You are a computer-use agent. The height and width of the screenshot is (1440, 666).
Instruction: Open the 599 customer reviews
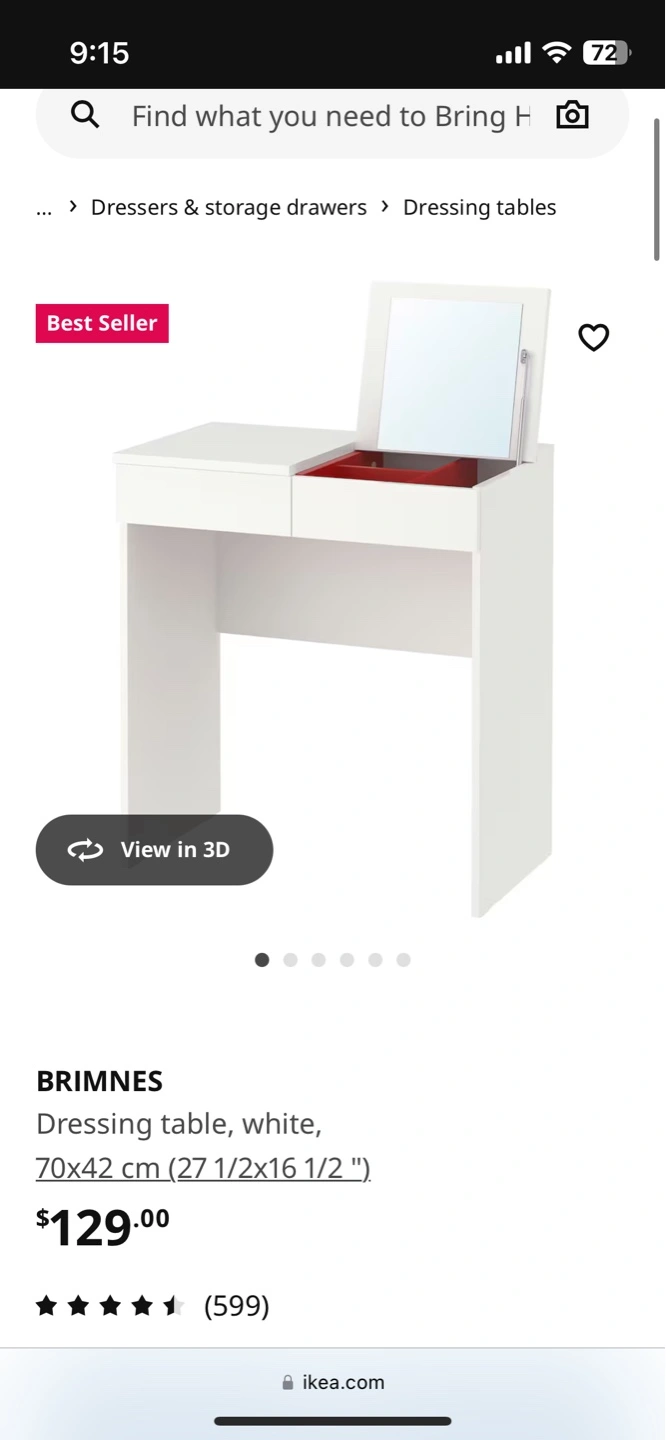pyautogui.click(x=236, y=1305)
